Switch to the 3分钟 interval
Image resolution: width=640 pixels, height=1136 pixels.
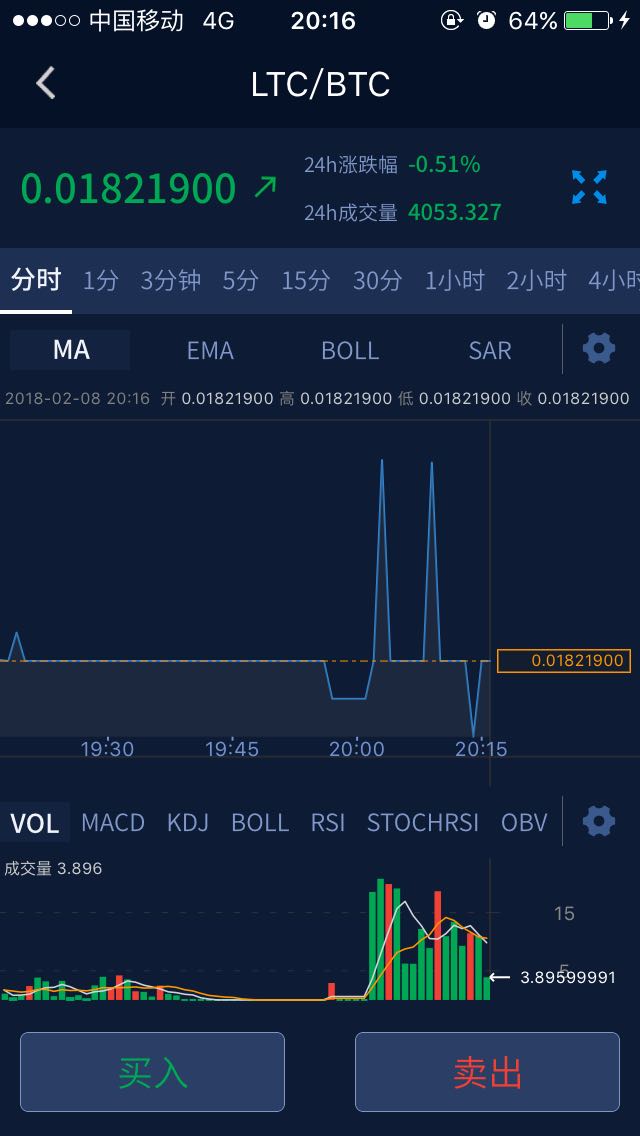(170, 280)
